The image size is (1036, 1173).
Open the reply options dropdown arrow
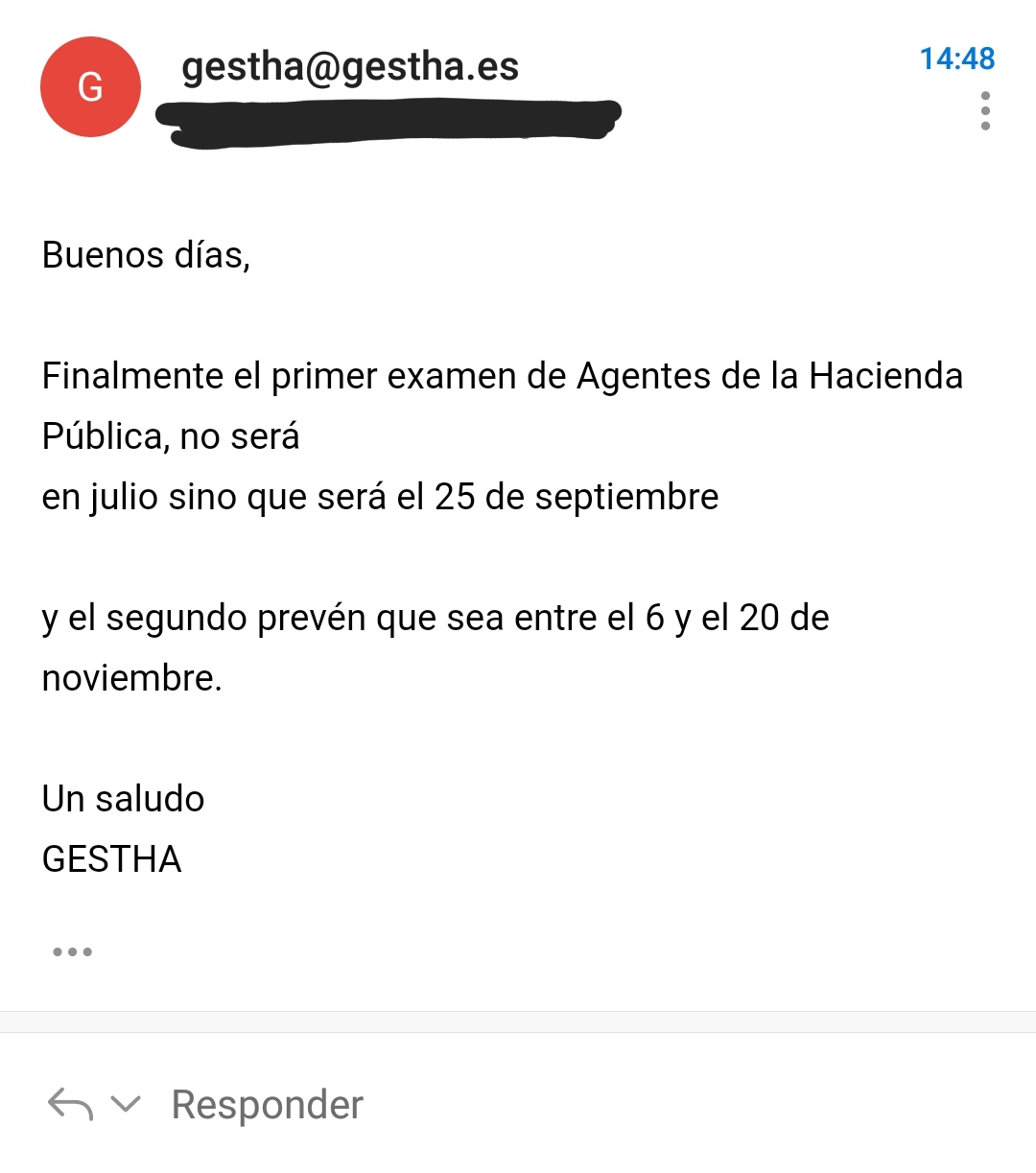coord(126,1104)
